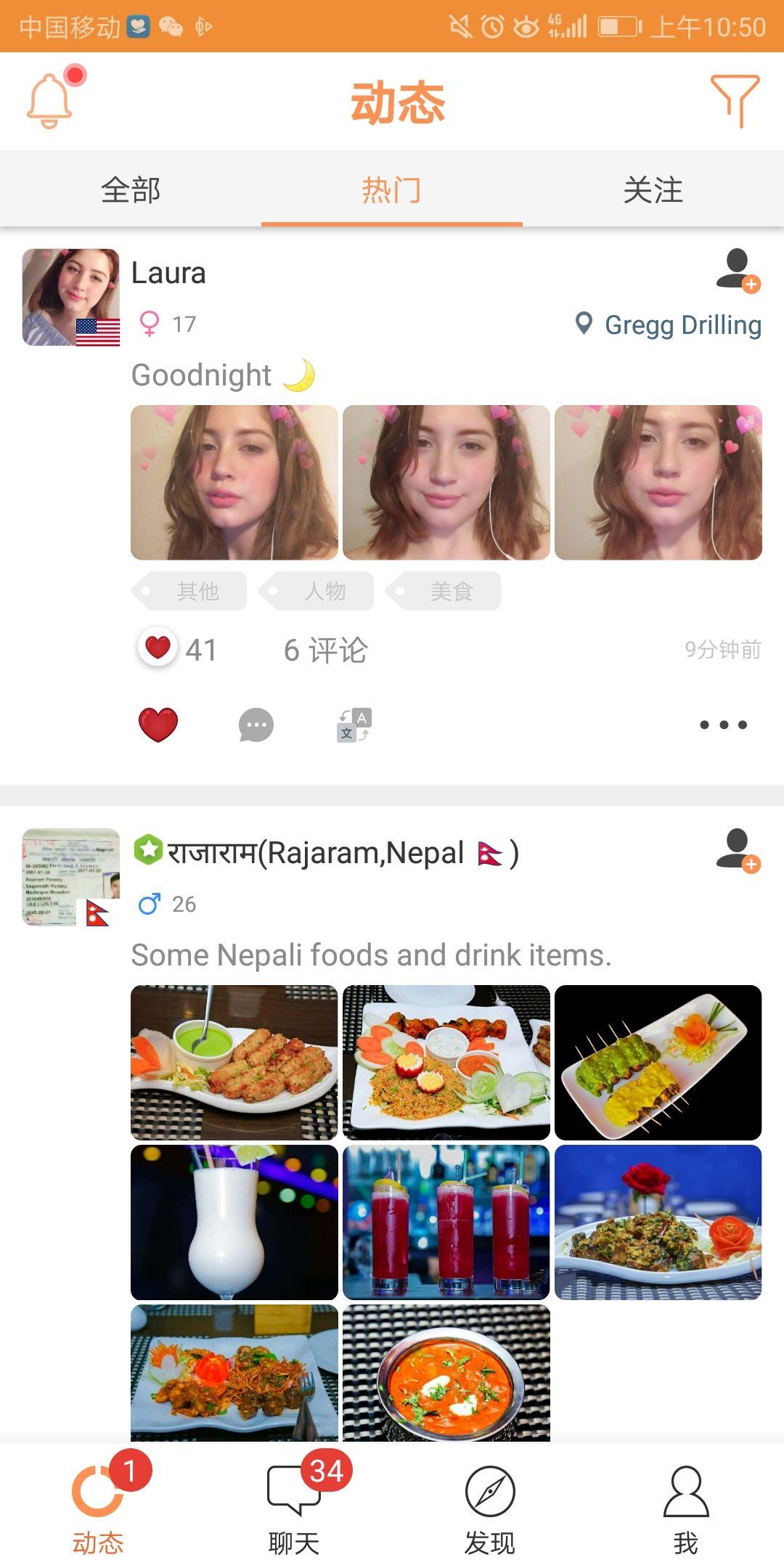Like Laura's Goodnight post
The height and width of the screenshot is (1568, 784).
click(158, 724)
